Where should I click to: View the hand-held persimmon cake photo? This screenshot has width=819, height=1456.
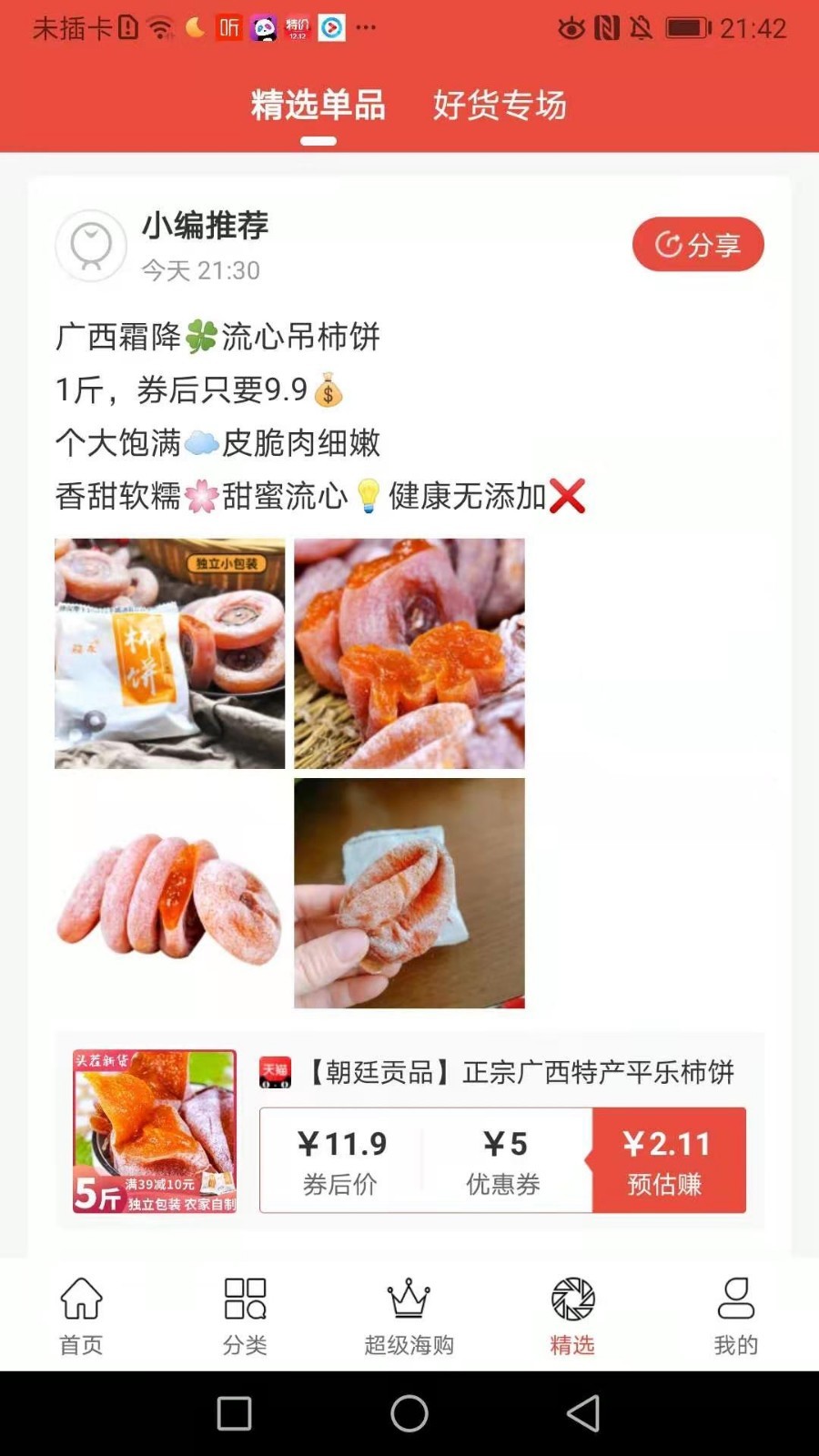pos(409,893)
